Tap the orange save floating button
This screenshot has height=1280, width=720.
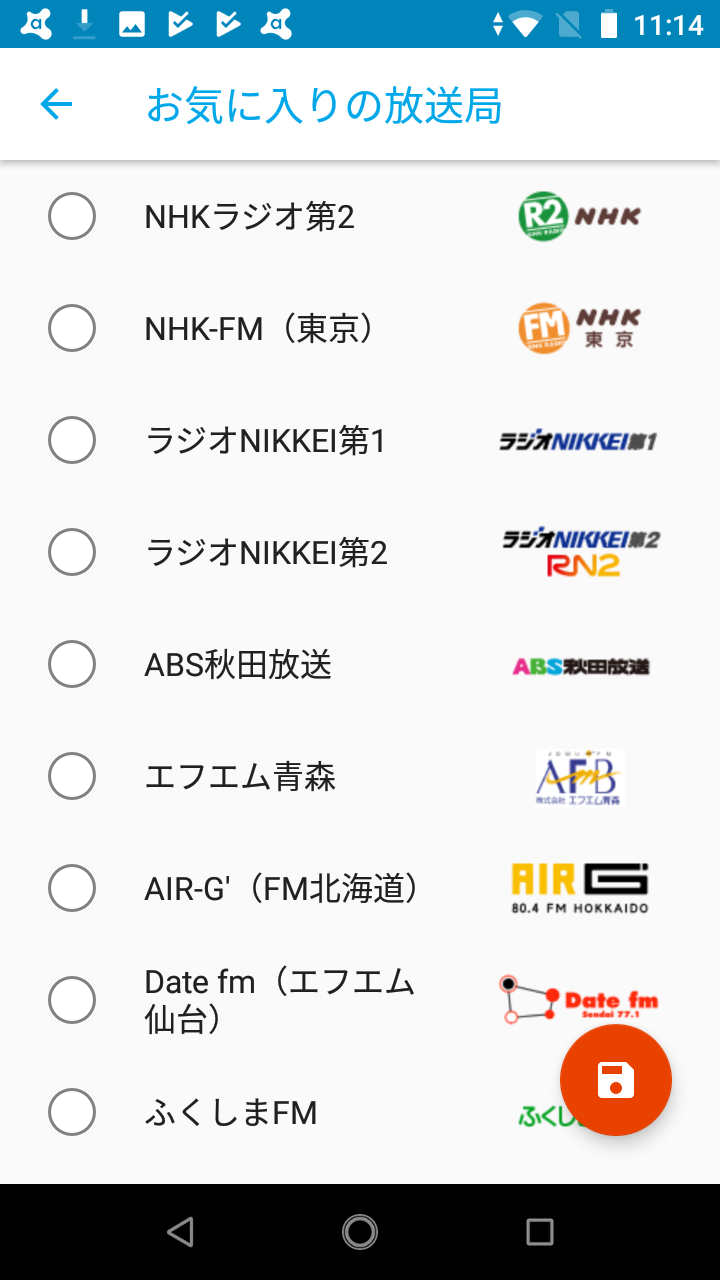point(615,1080)
